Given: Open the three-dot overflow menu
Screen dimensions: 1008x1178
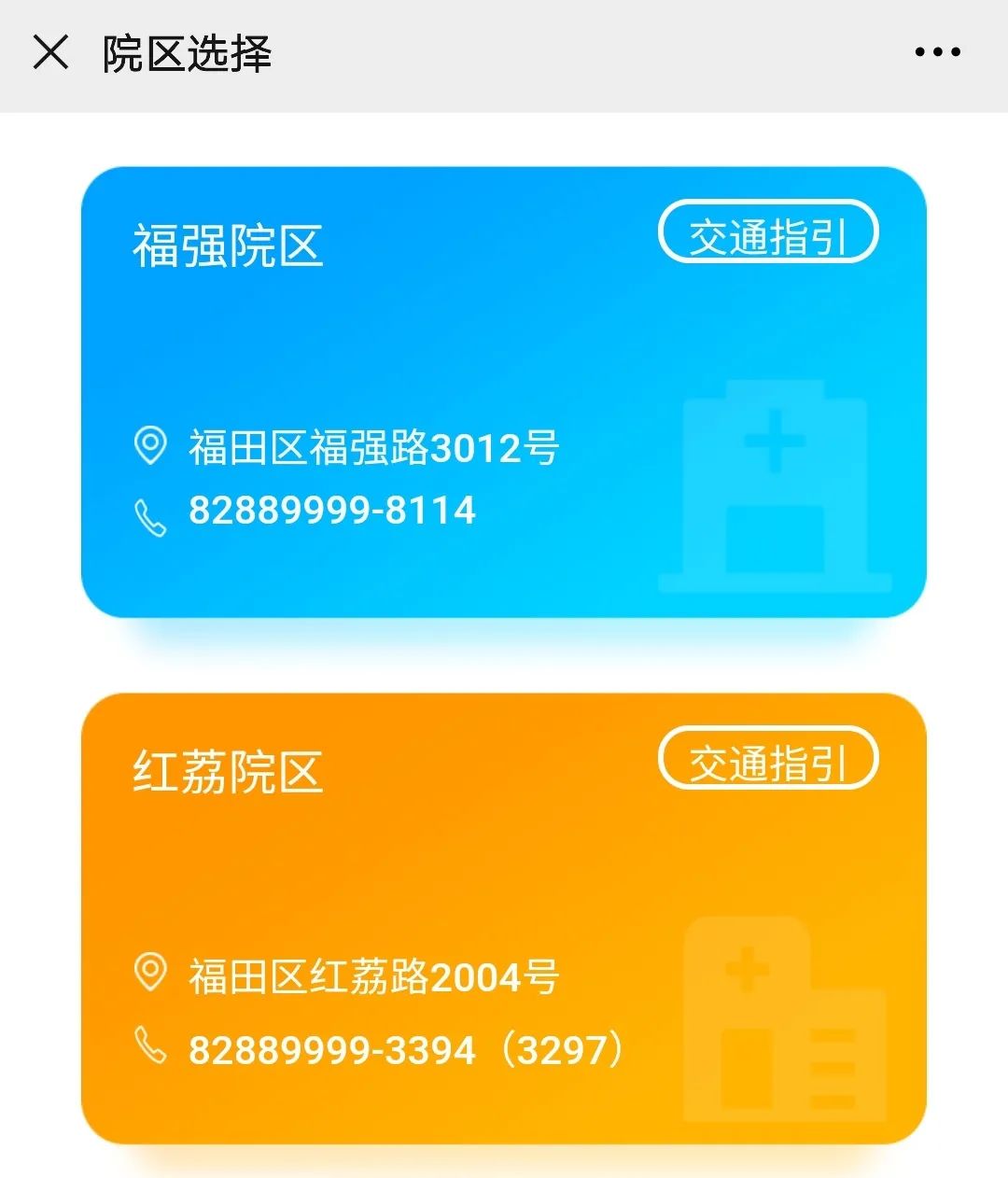Looking at the screenshot, I should coord(937,52).
